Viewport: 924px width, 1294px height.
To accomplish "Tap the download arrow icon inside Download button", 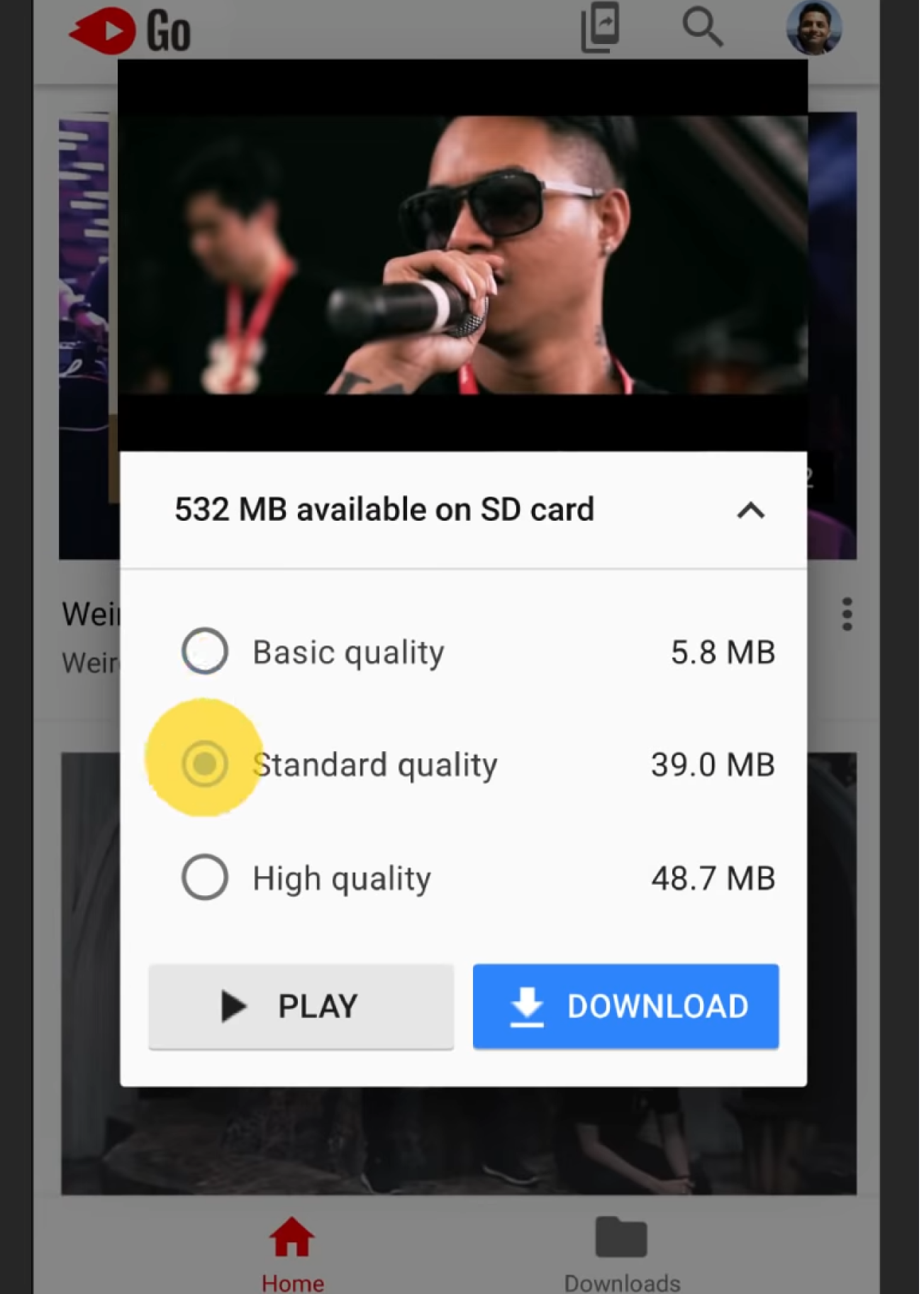I will point(528,1006).
